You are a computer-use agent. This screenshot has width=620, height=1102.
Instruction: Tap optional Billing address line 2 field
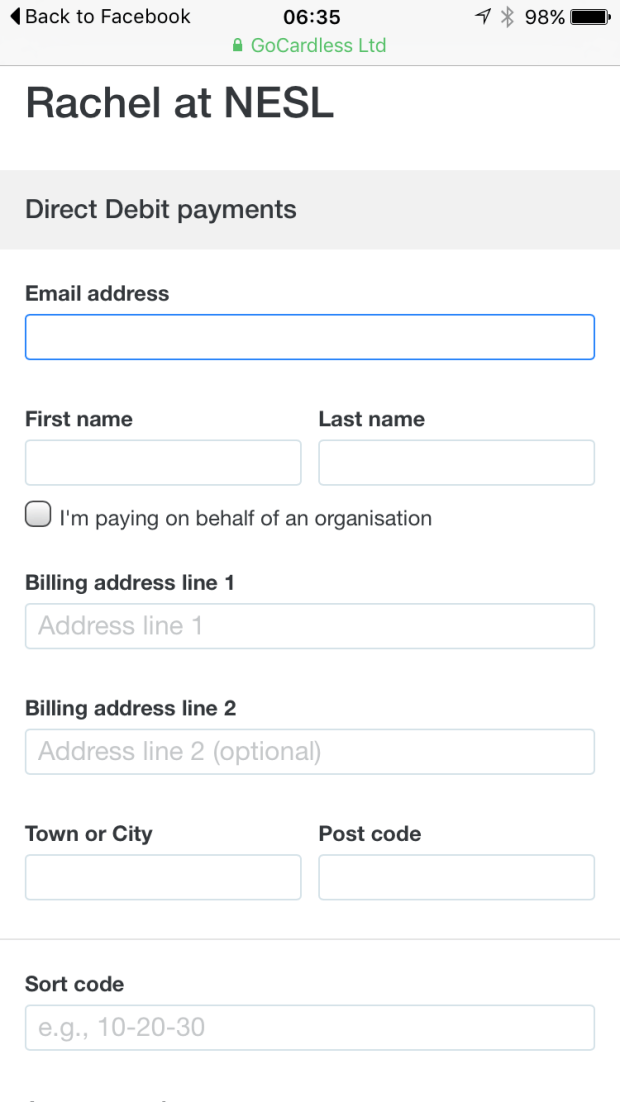click(x=310, y=751)
